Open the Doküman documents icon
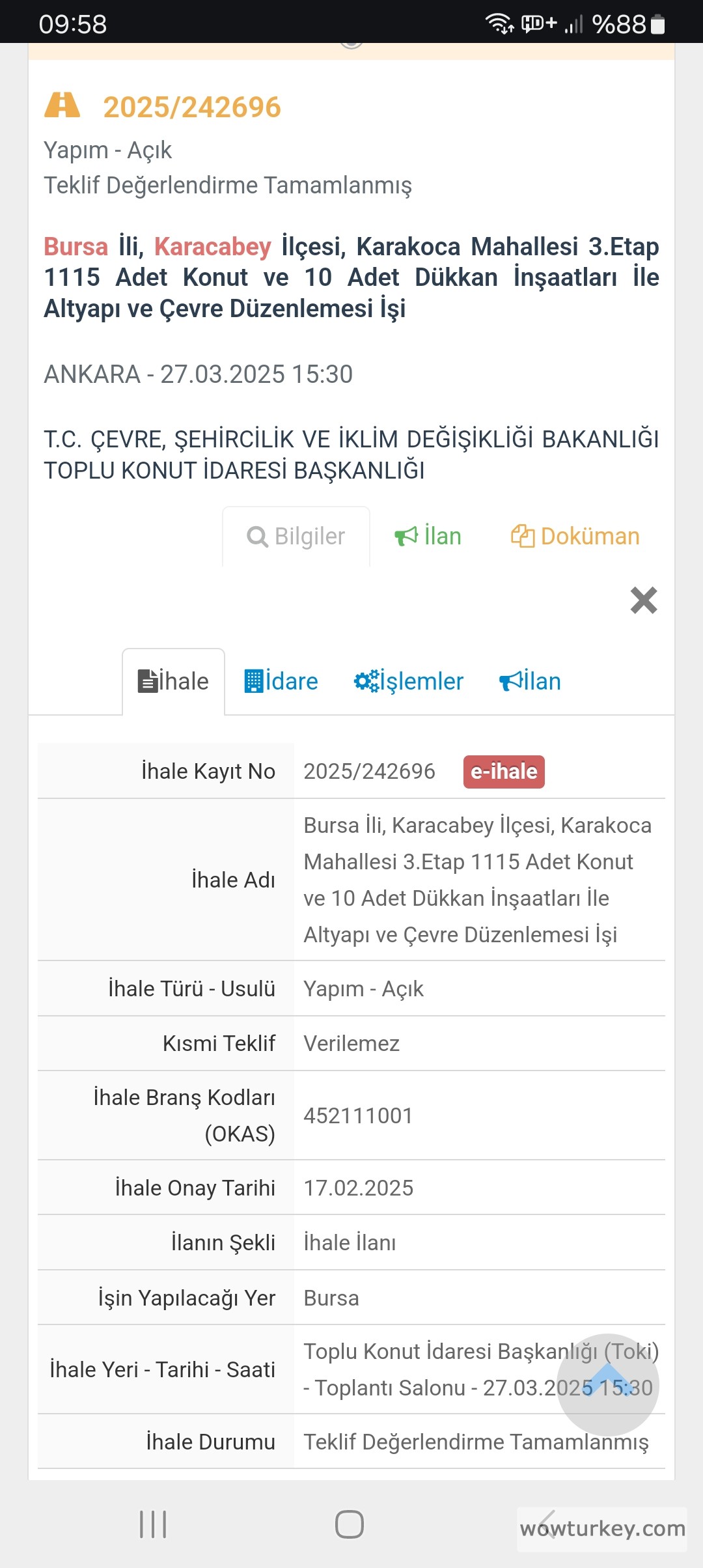 coord(525,536)
